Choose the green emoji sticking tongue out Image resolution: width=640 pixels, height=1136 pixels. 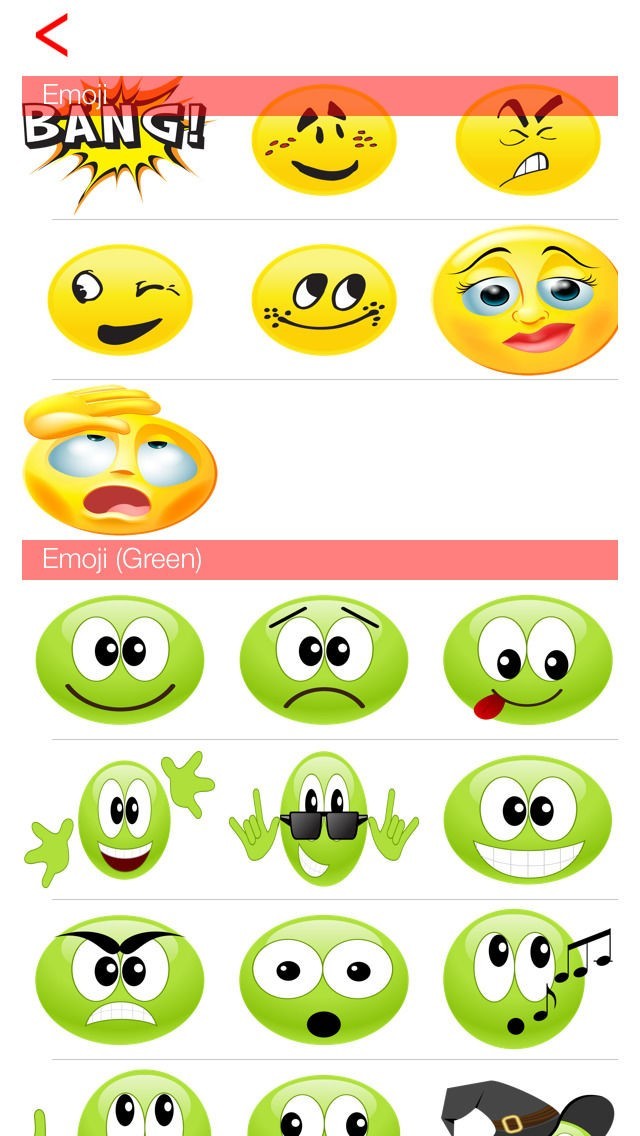tap(527, 660)
